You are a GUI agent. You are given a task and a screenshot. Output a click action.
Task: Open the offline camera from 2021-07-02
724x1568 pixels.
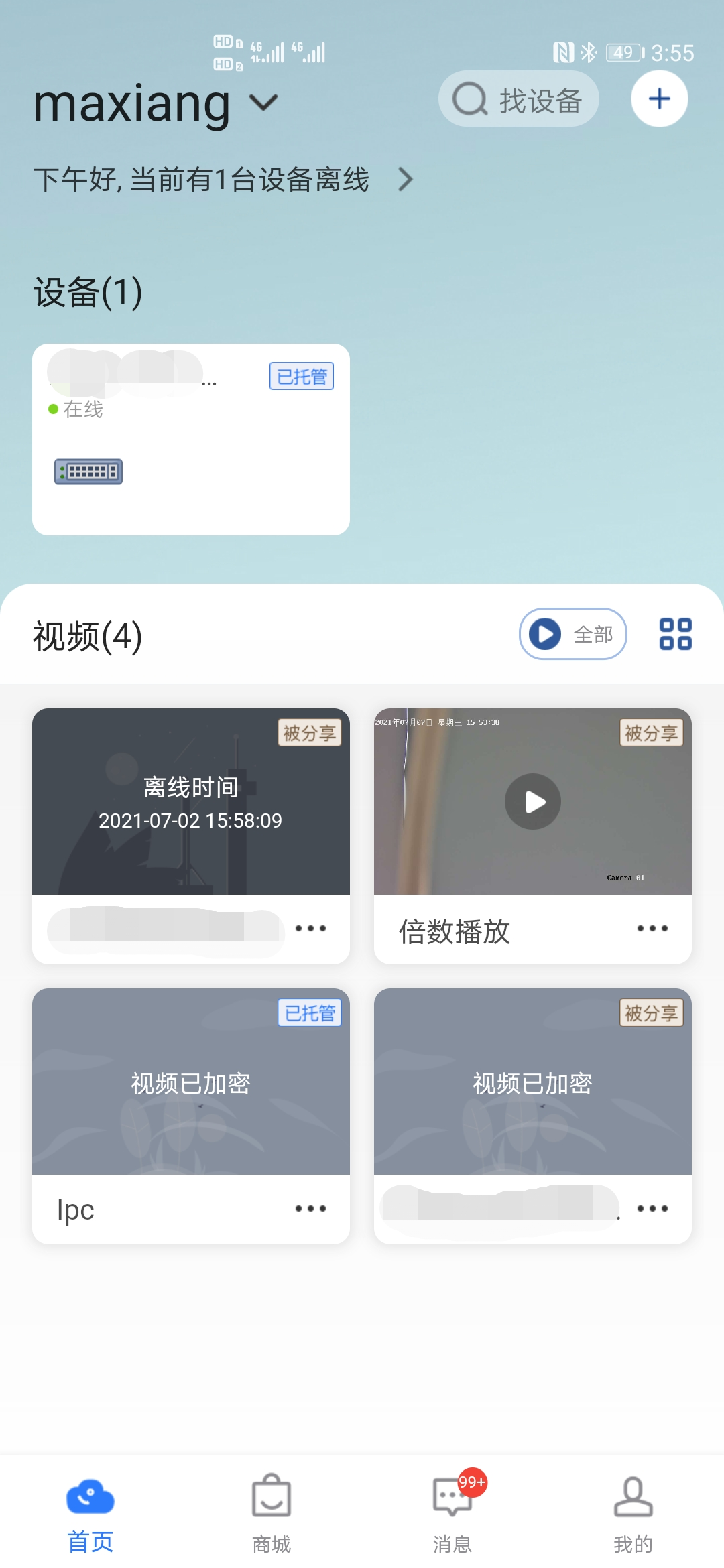coord(191,801)
